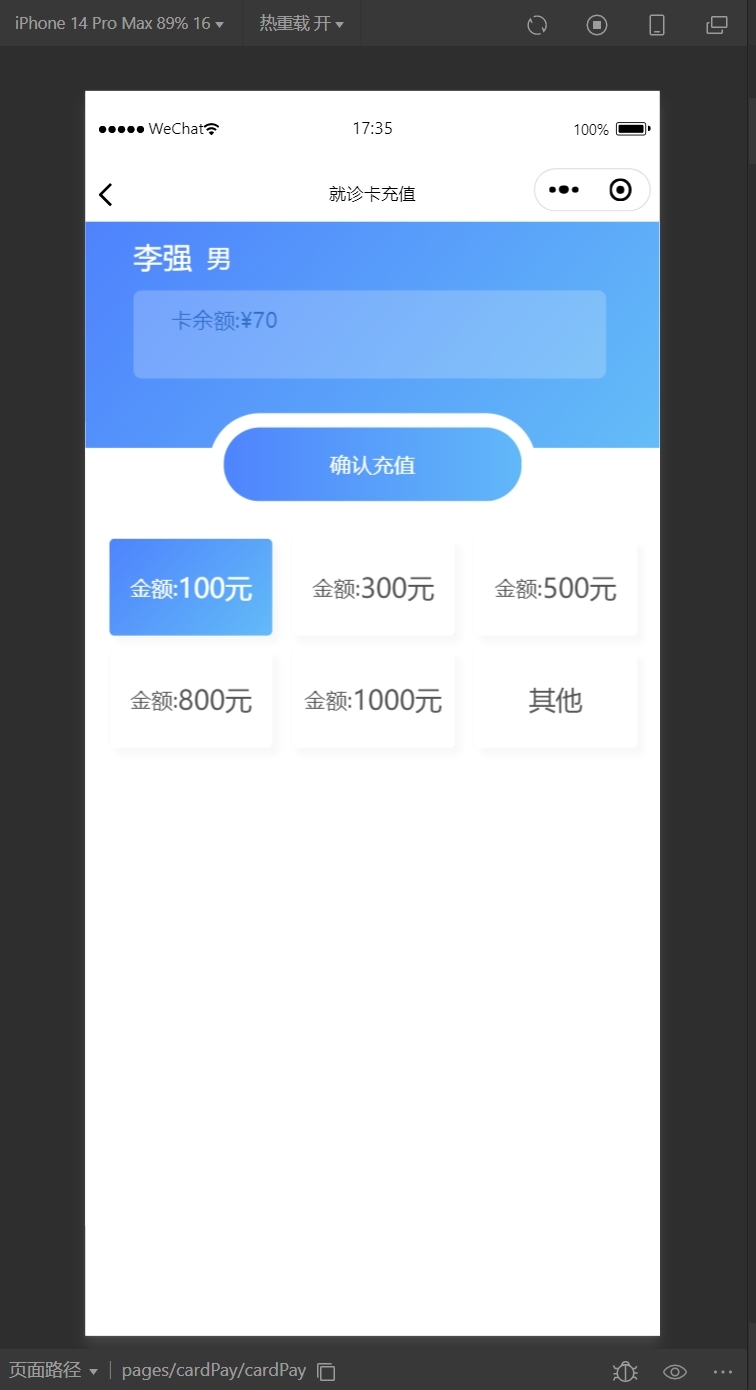Image resolution: width=756 pixels, height=1390 pixels.
Task: Pick the 800元 amount option
Action: (190, 700)
